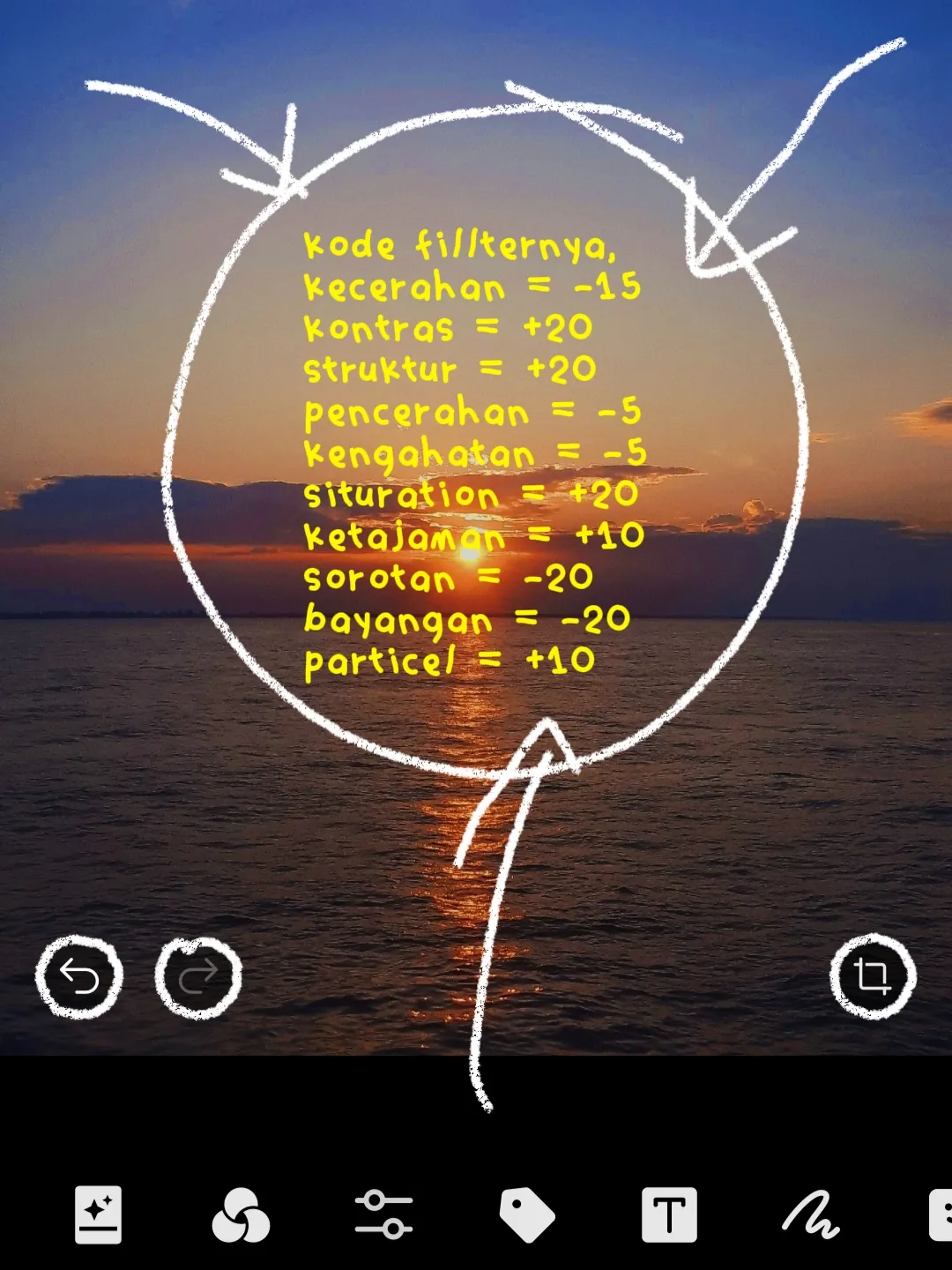Select the 'kontras = +20' text line
The image size is (952, 1270).
pyautogui.click(x=445, y=327)
